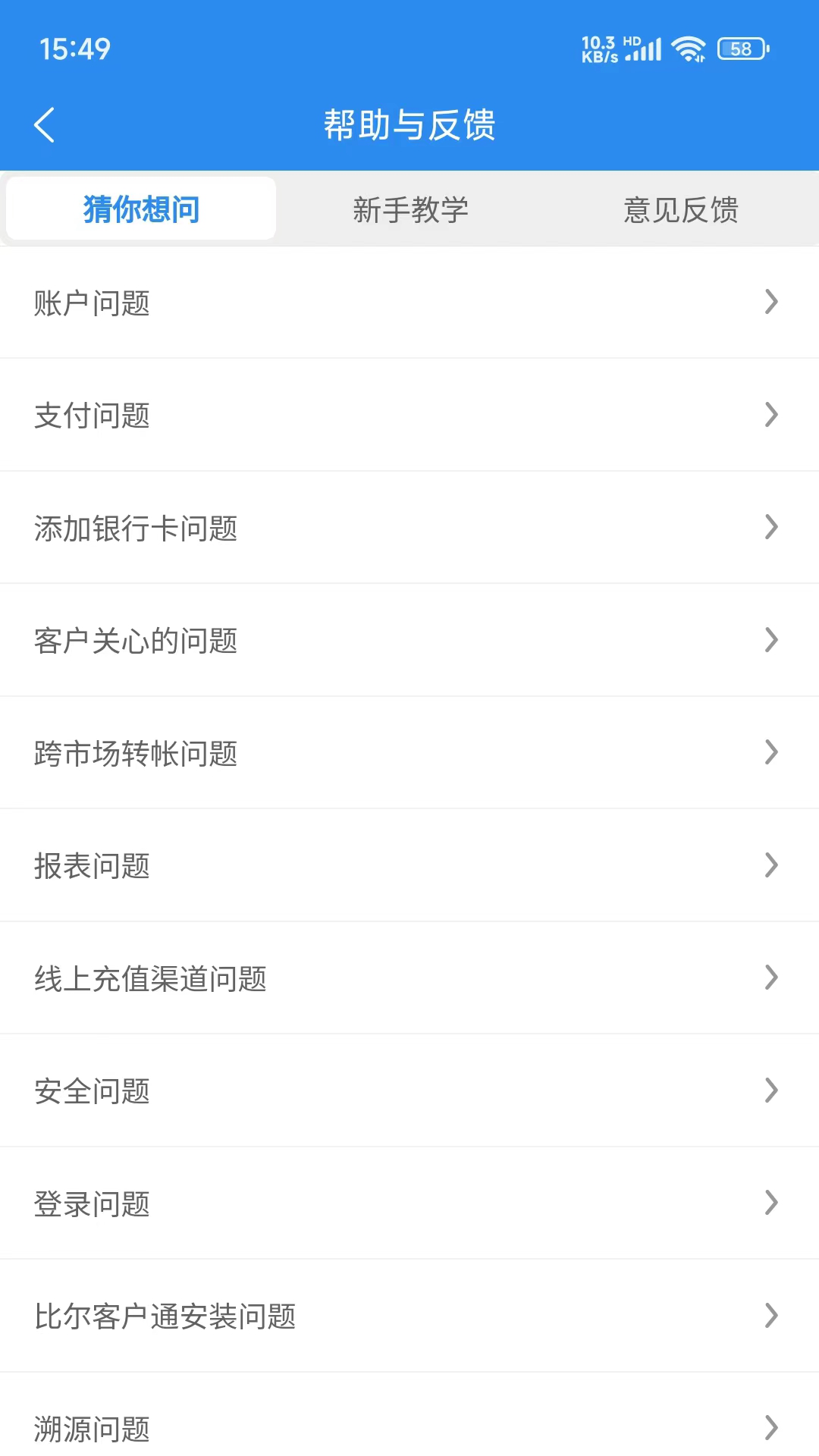Select the 报表问题 list item
Viewport: 819px width, 1456px height.
pos(409,865)
